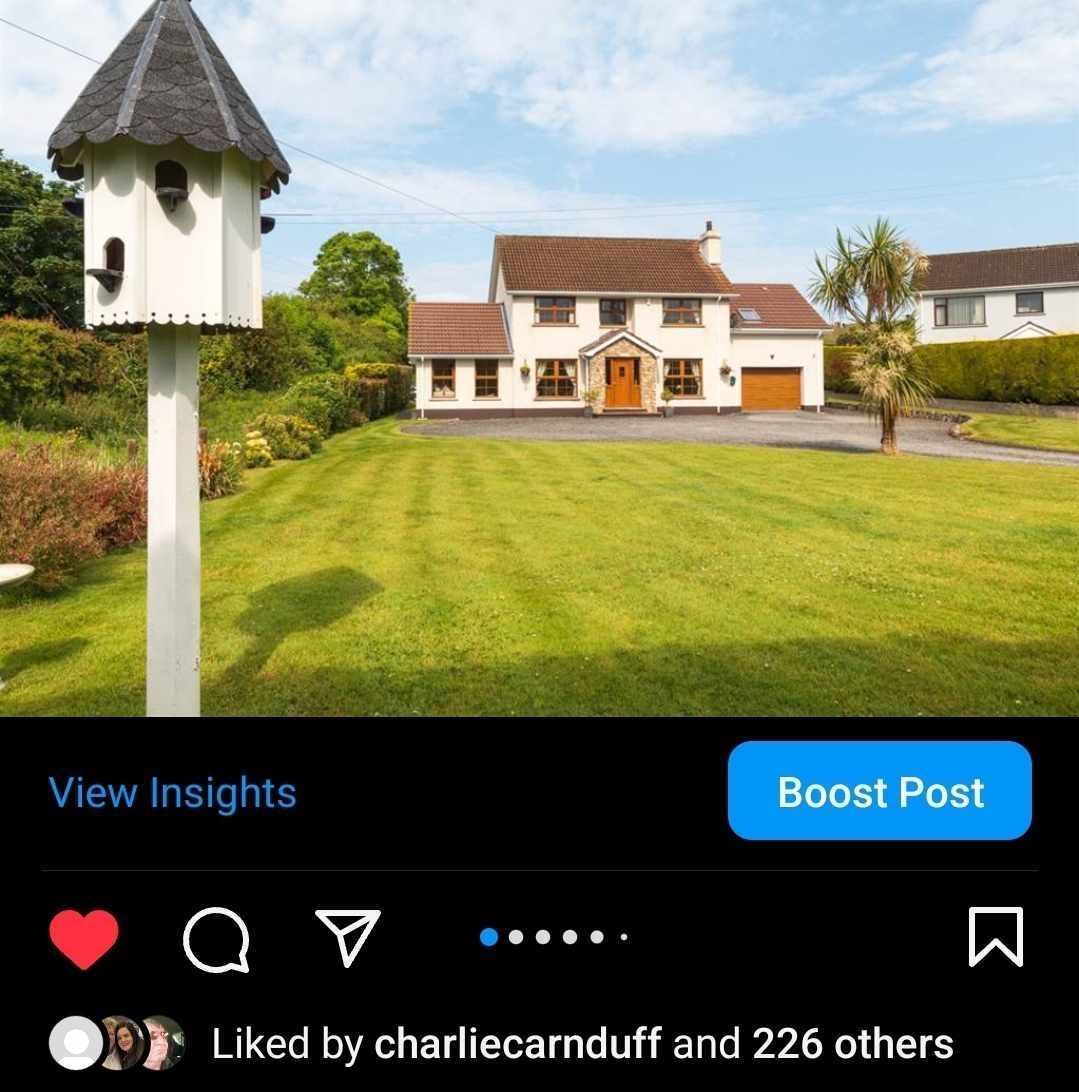Share the post via paper plane icon
This screenshot has height=1092, width=1079.
point(348,937)
